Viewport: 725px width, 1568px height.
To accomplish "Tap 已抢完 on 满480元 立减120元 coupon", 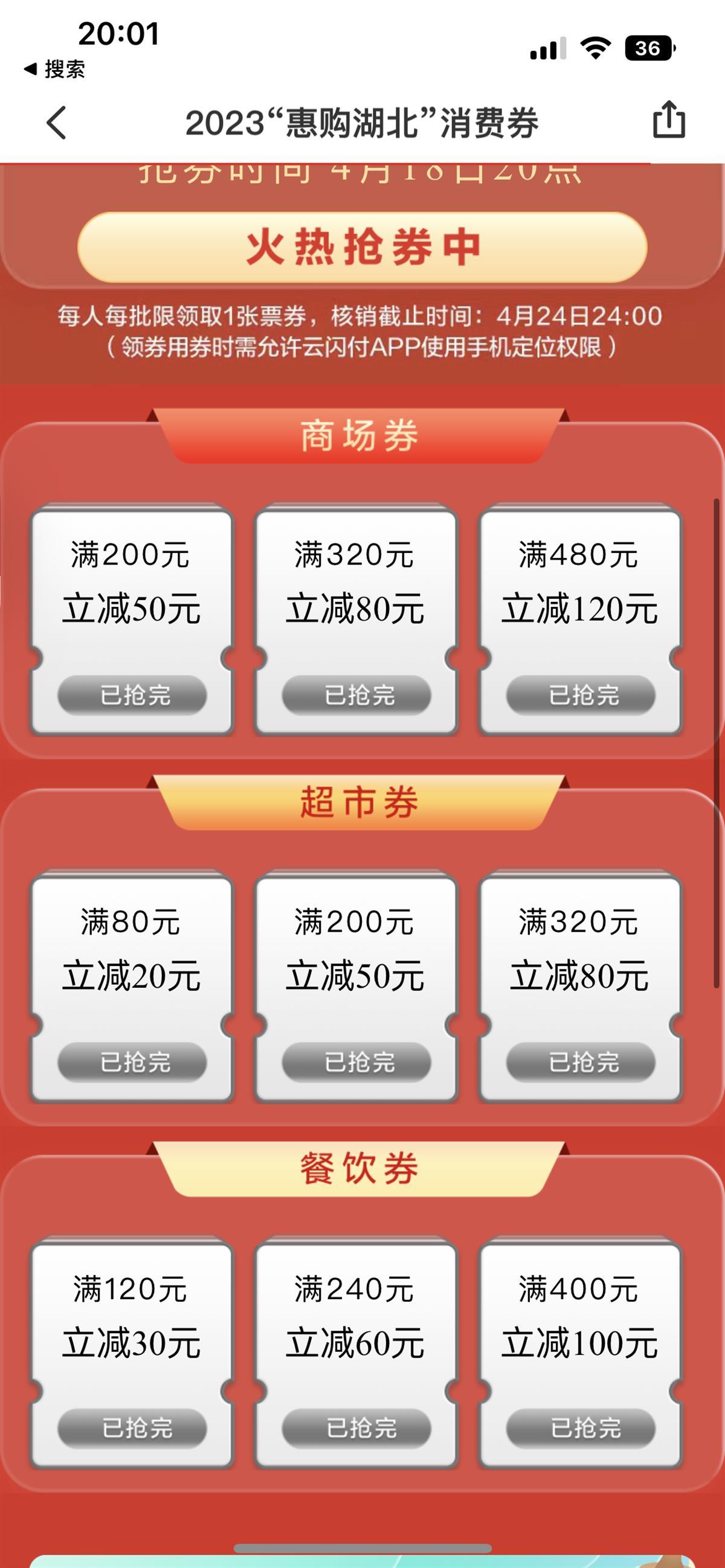I will 581,695.
